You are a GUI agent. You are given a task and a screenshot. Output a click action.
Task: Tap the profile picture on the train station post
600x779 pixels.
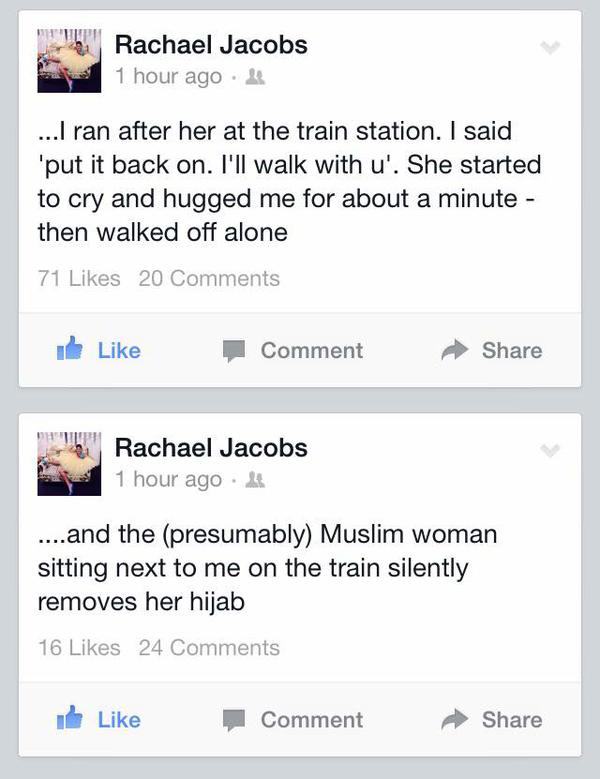69,60
